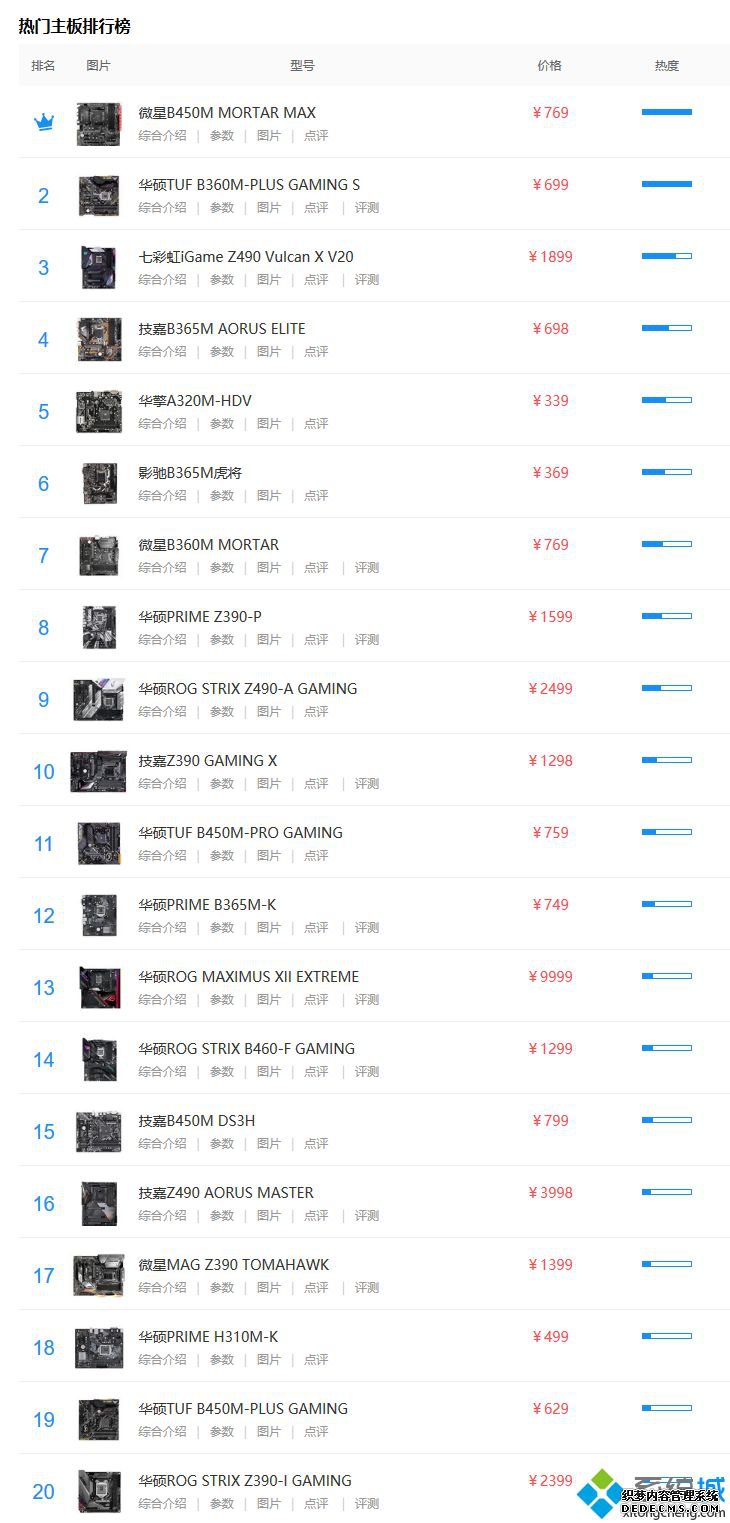Screen dimensions: 730x1523
Task: Open 评测 for 七彩虹iGame Z490 Vulcan X V20
Action: point(367,280)
